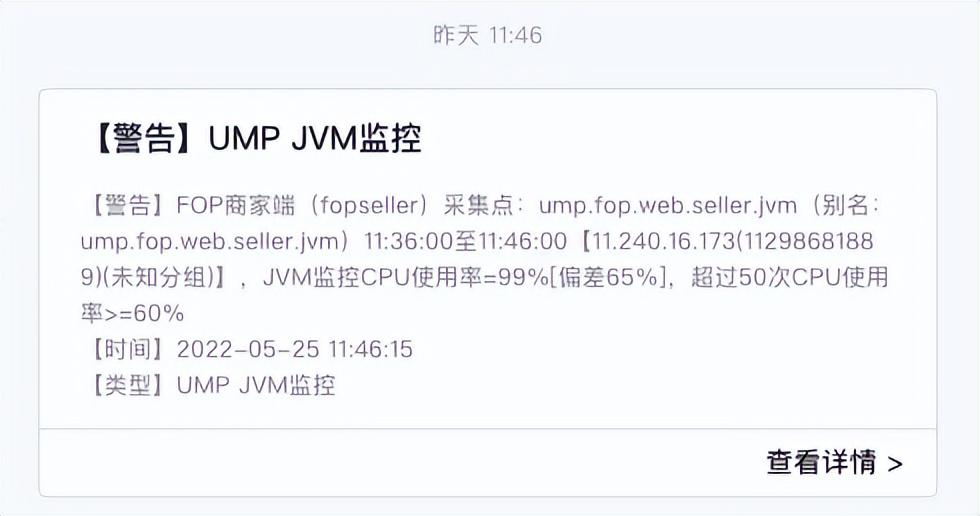This screenshot has height=516, width=980.
Task: Tap 查看详情 to view alert details
Action: click(x=834, y=462)
